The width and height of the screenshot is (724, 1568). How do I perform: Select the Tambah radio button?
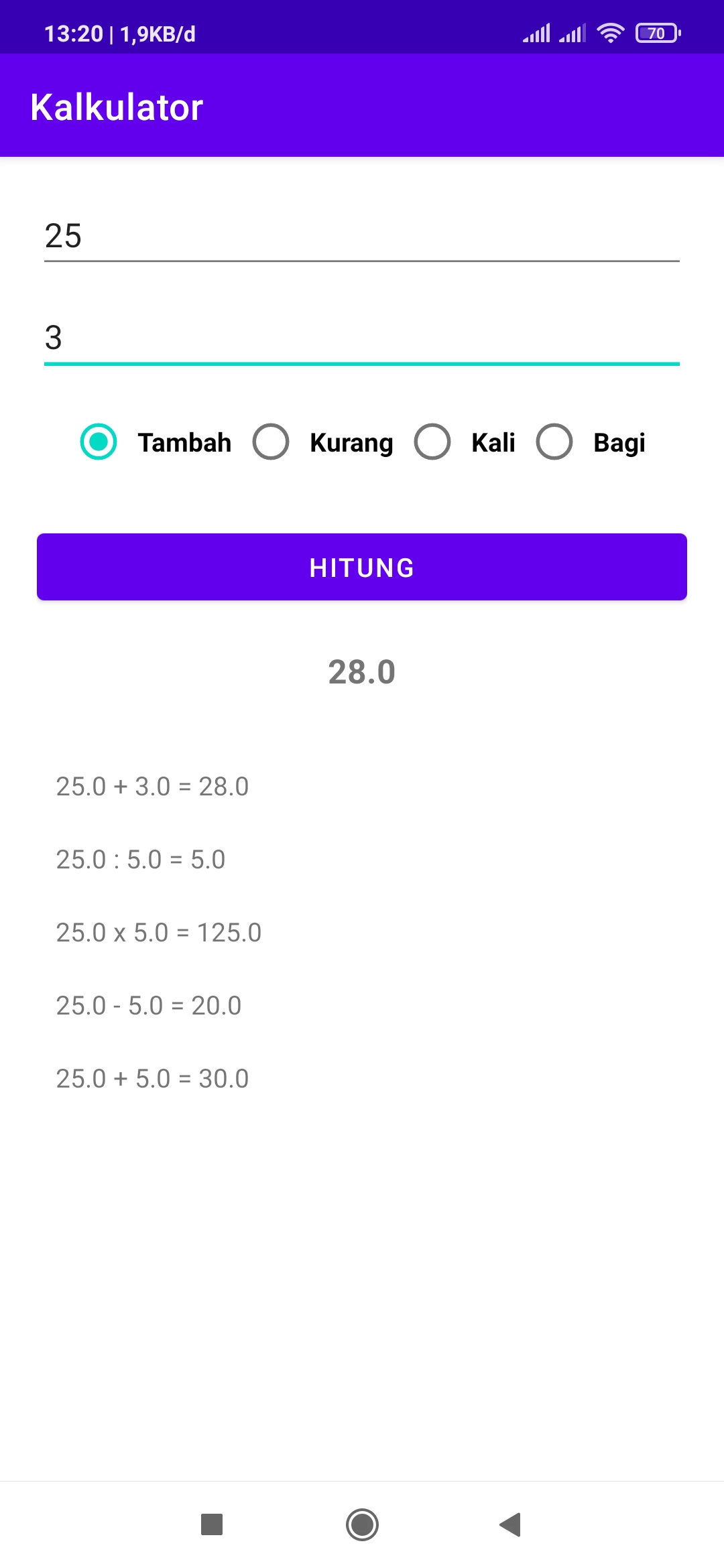pos(98,442)
